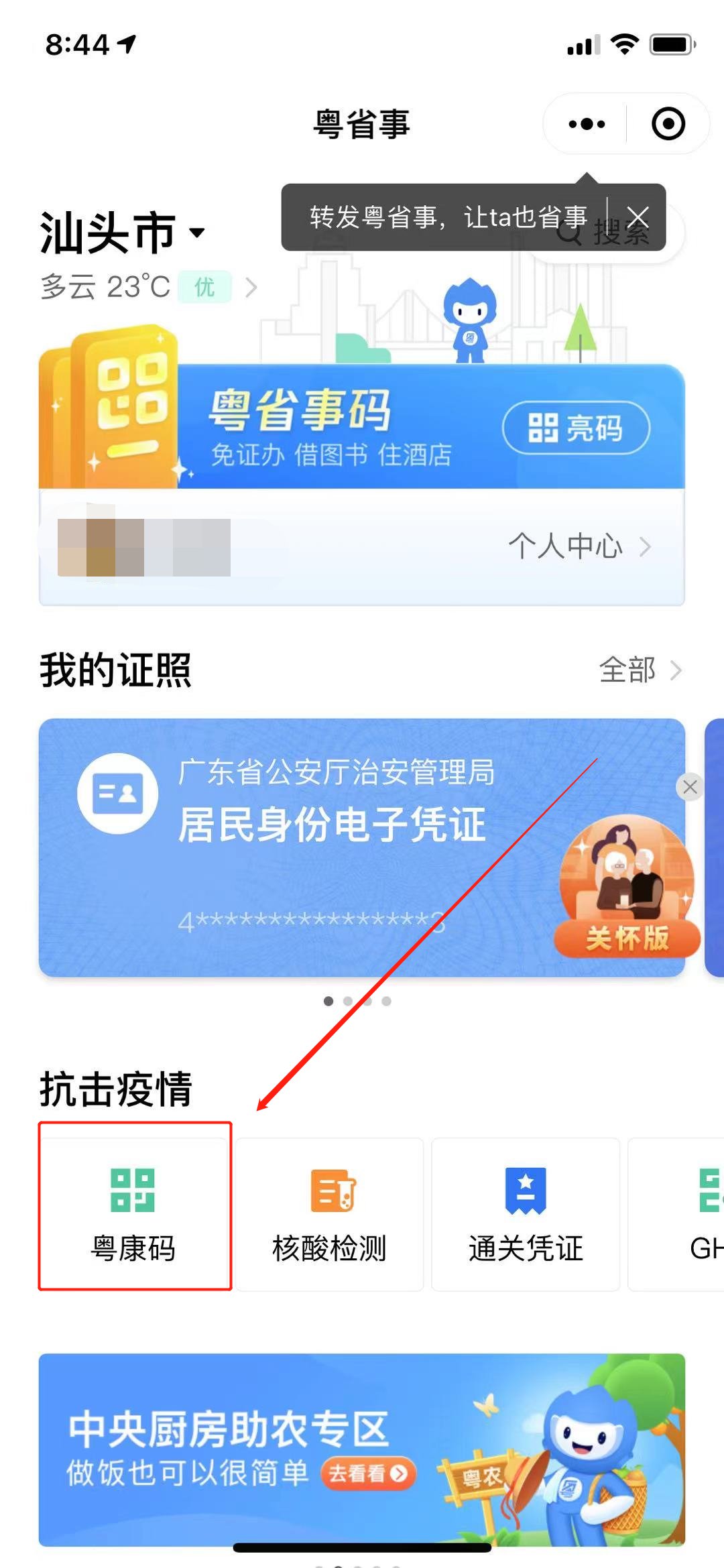
Task: View weather details for 多云 23°C
Action: tap(147, 287)
